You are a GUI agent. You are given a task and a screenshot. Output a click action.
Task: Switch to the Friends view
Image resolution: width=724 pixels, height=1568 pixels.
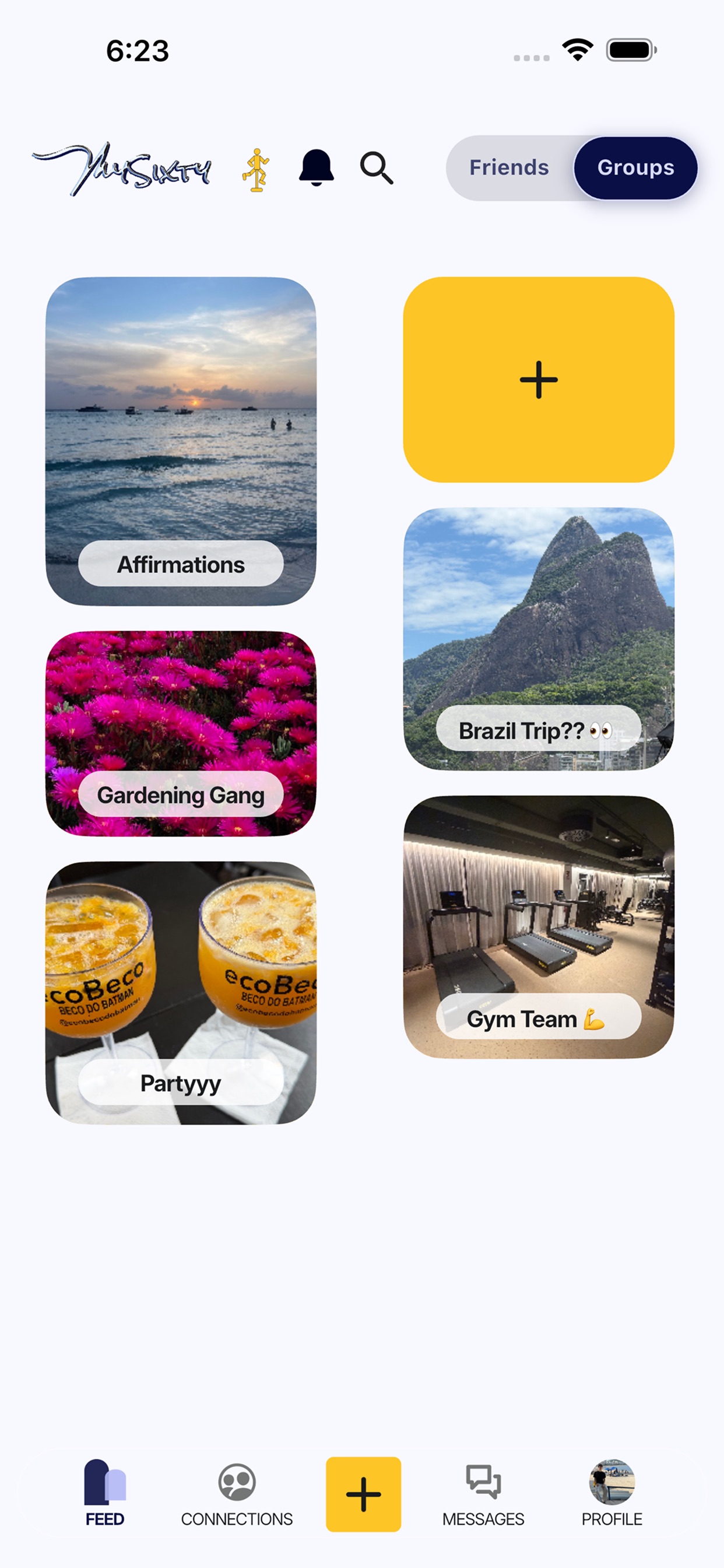pyautogui.click(x=509, y=167)
